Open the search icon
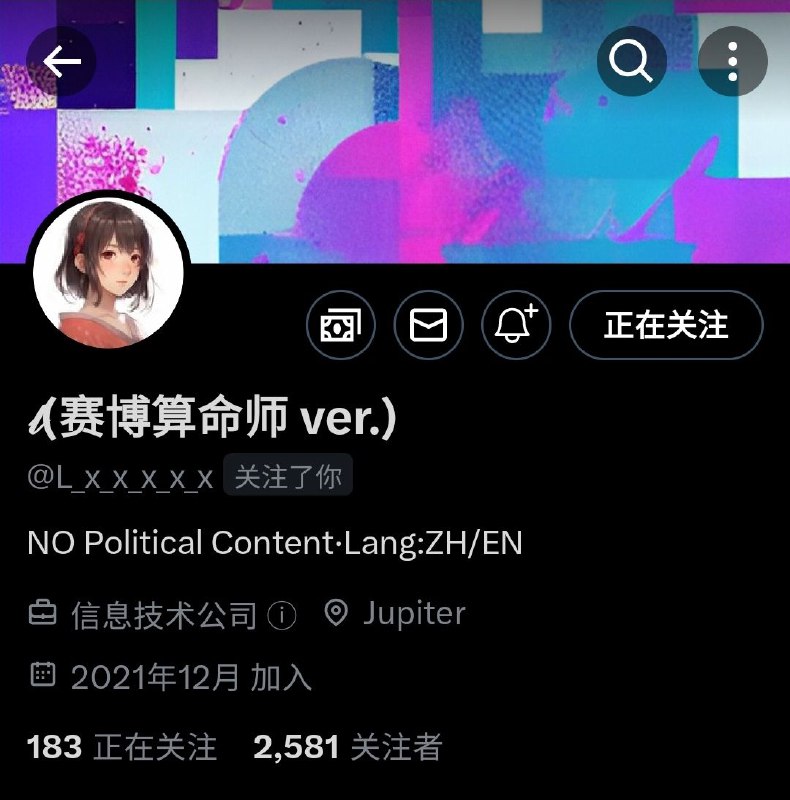This screenshot has width=790, height=800. point(631,61)
